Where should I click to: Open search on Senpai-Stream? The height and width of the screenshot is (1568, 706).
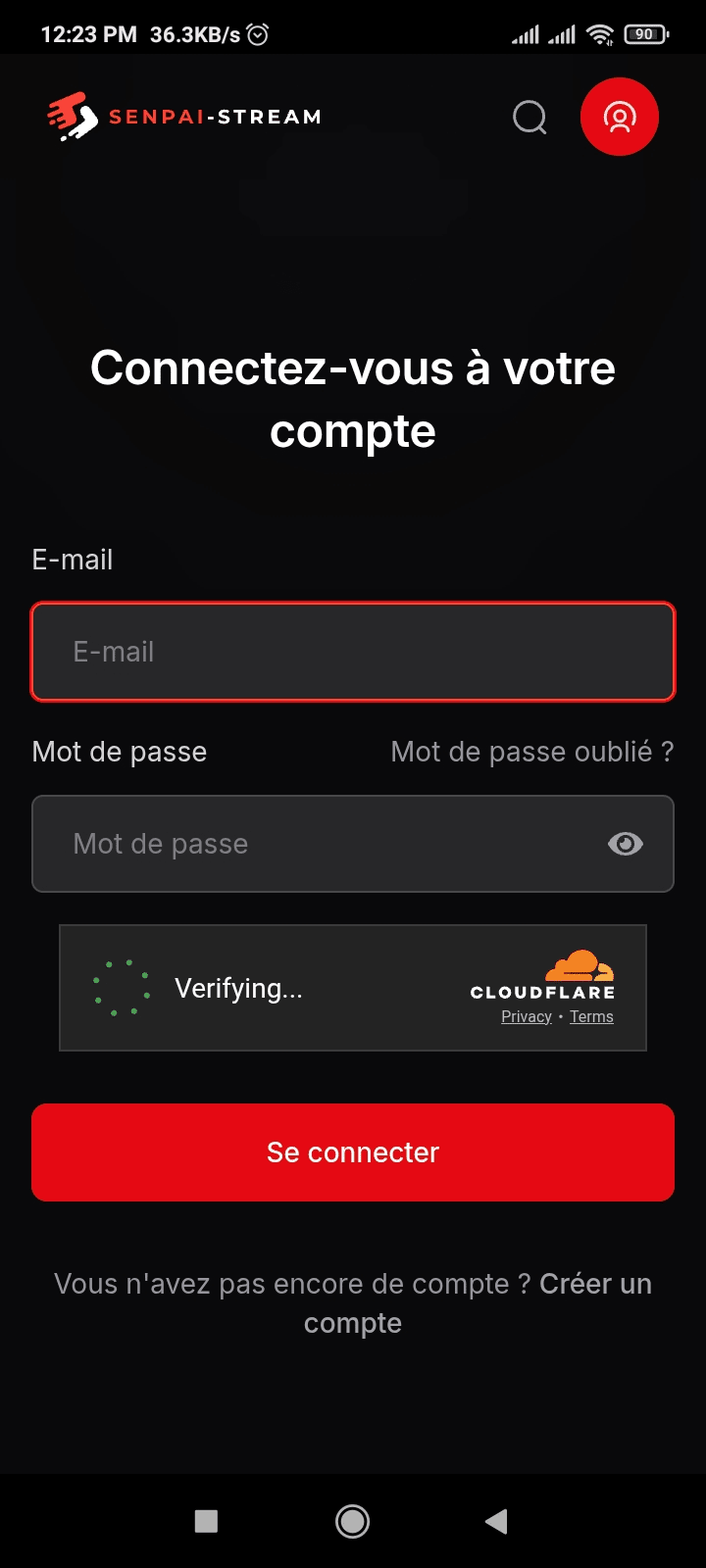coord(529,117)
